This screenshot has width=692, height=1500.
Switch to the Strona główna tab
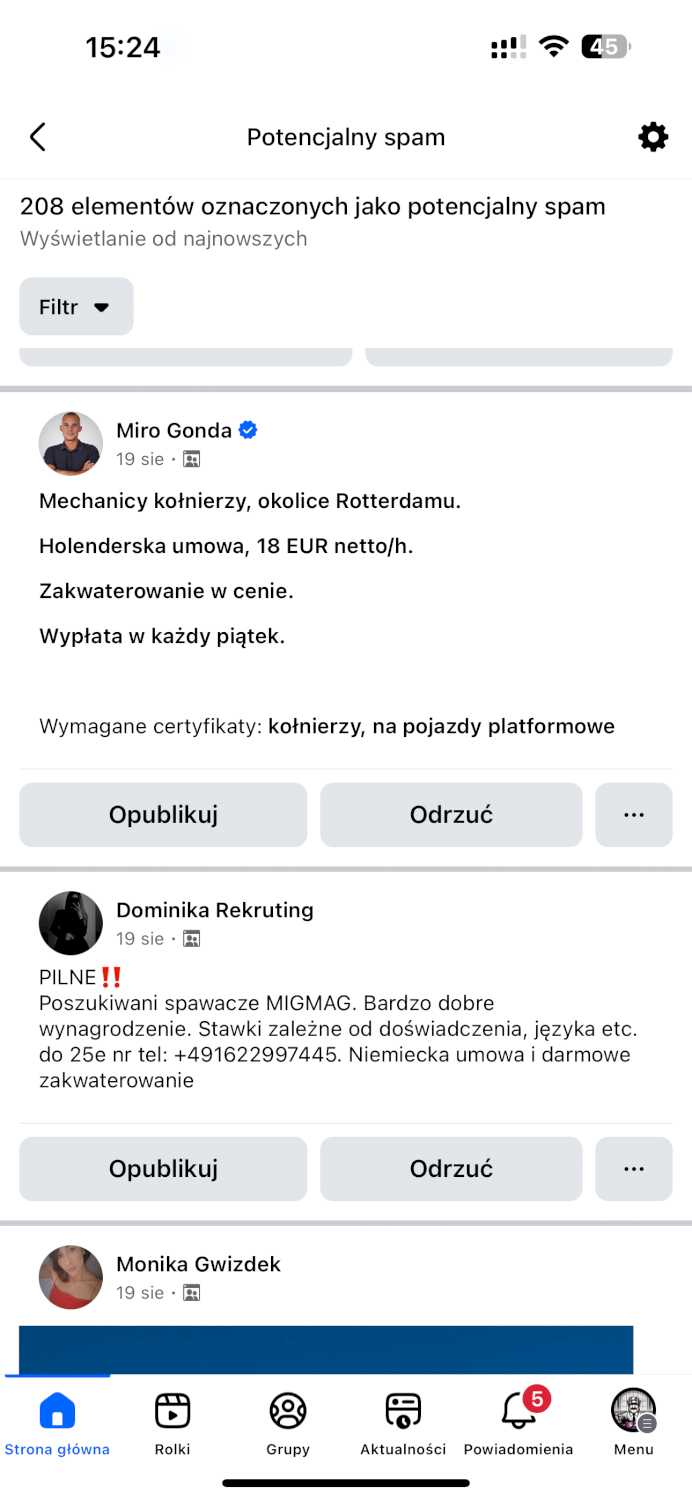(x=57, y=1423)
